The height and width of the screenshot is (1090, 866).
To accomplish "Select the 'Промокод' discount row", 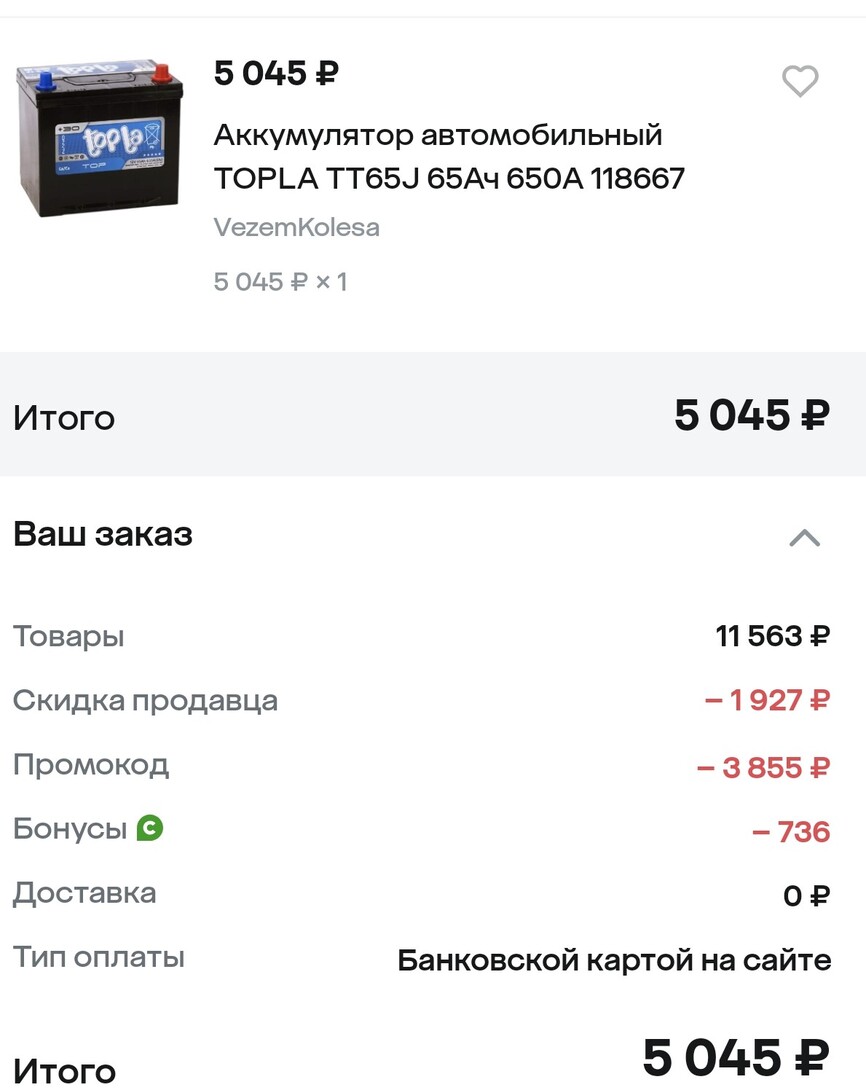I will pyautogui.click(x=93, y=765).
